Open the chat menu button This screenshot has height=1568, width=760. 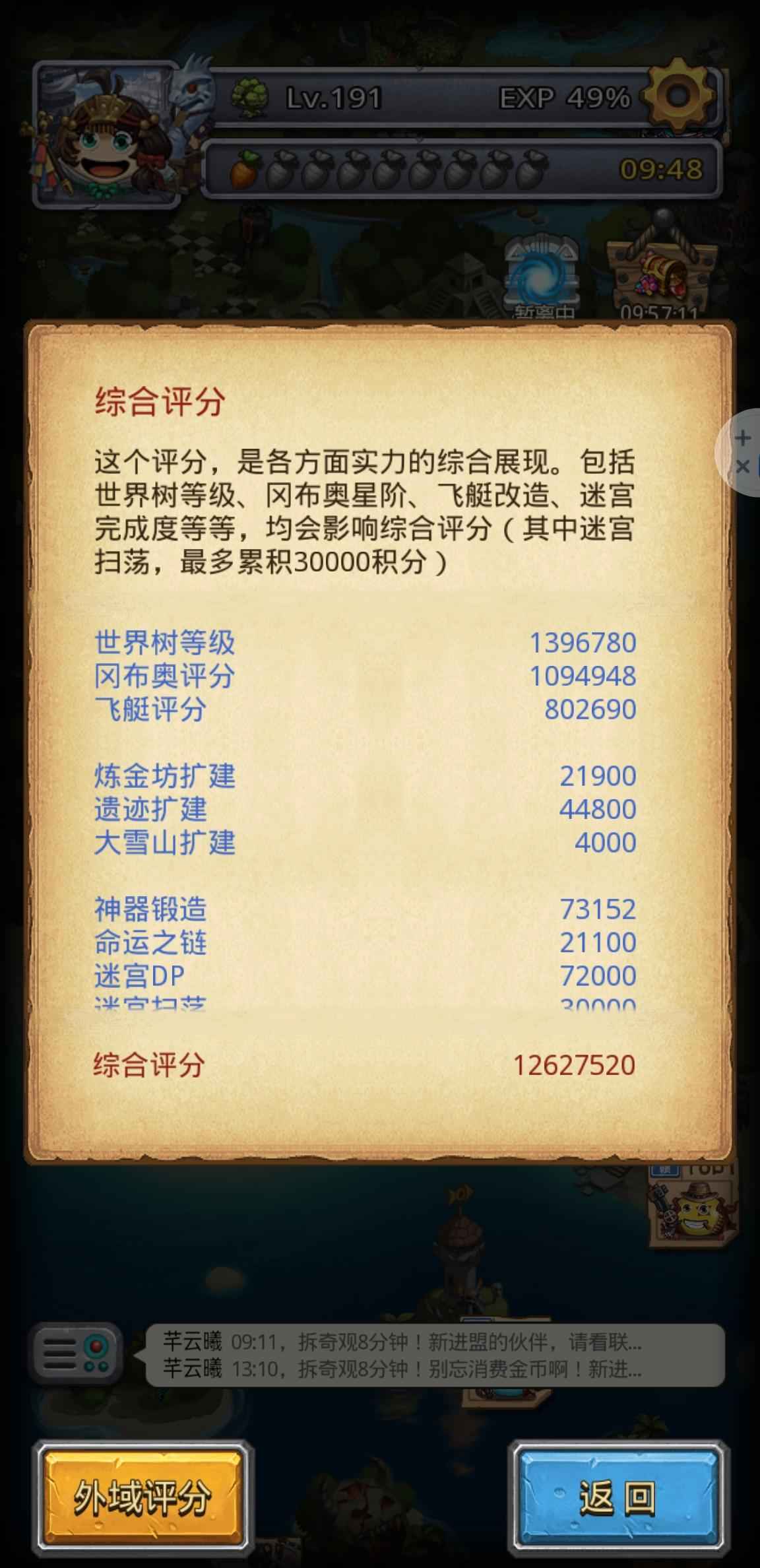(77, 1354)
